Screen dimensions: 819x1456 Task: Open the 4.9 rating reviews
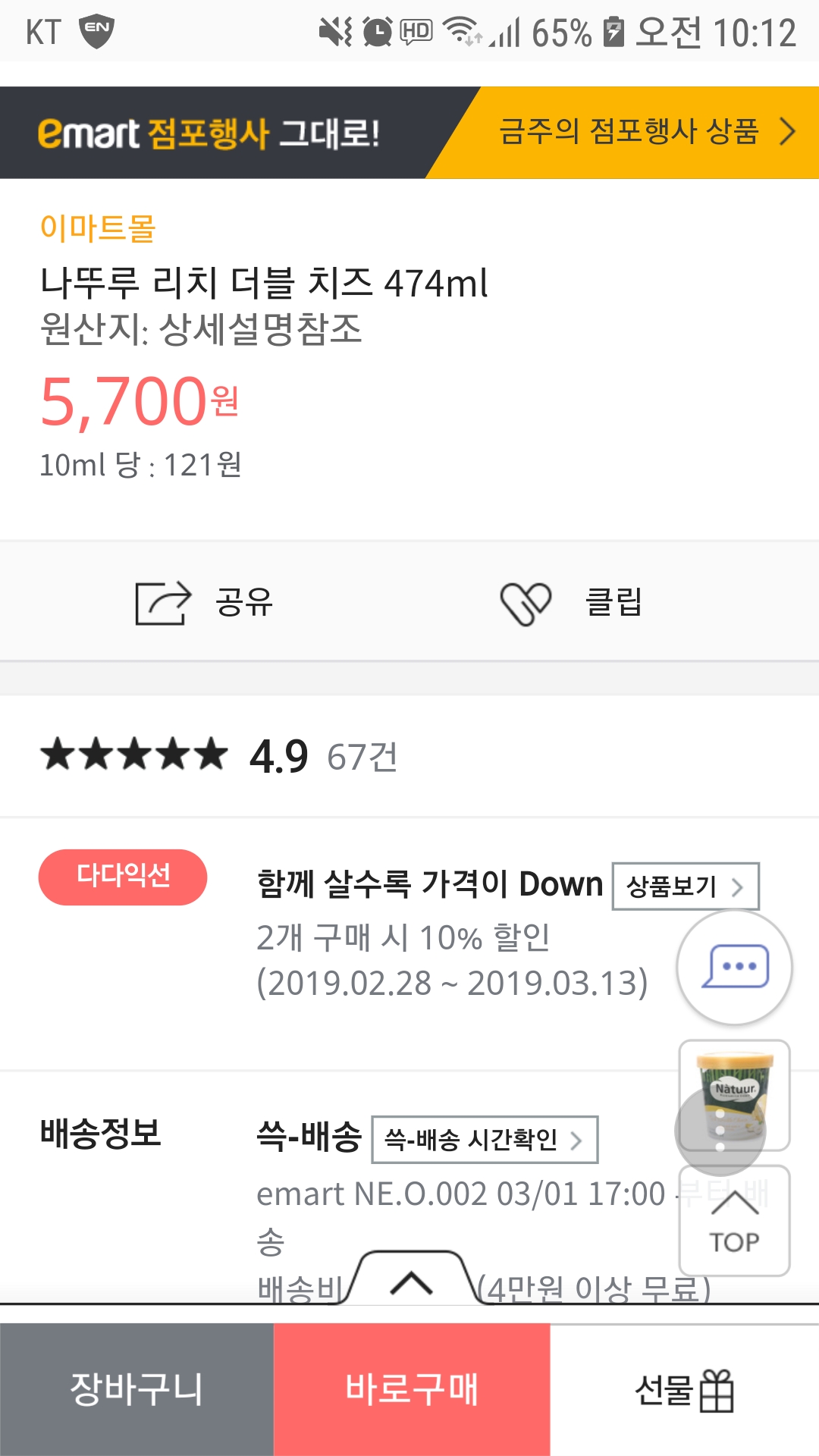pyautogui.click(x=220, y=756)
